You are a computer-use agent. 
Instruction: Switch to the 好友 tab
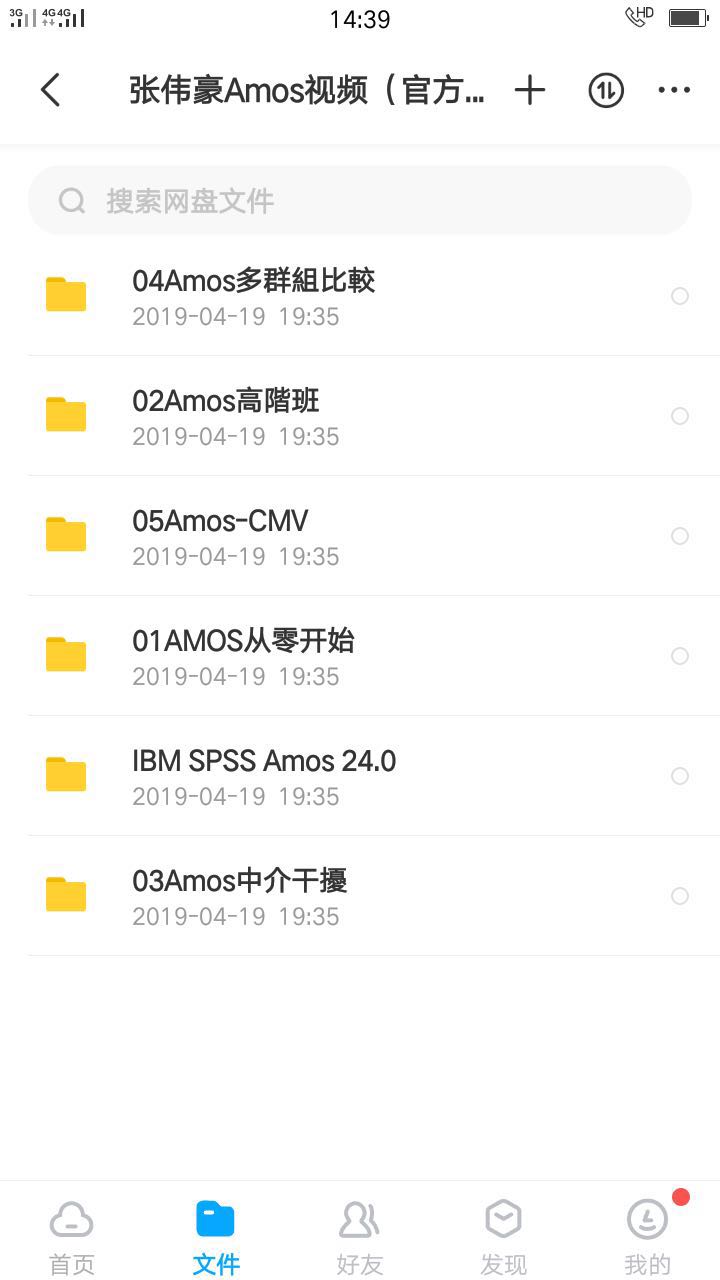click(360, 1236)
